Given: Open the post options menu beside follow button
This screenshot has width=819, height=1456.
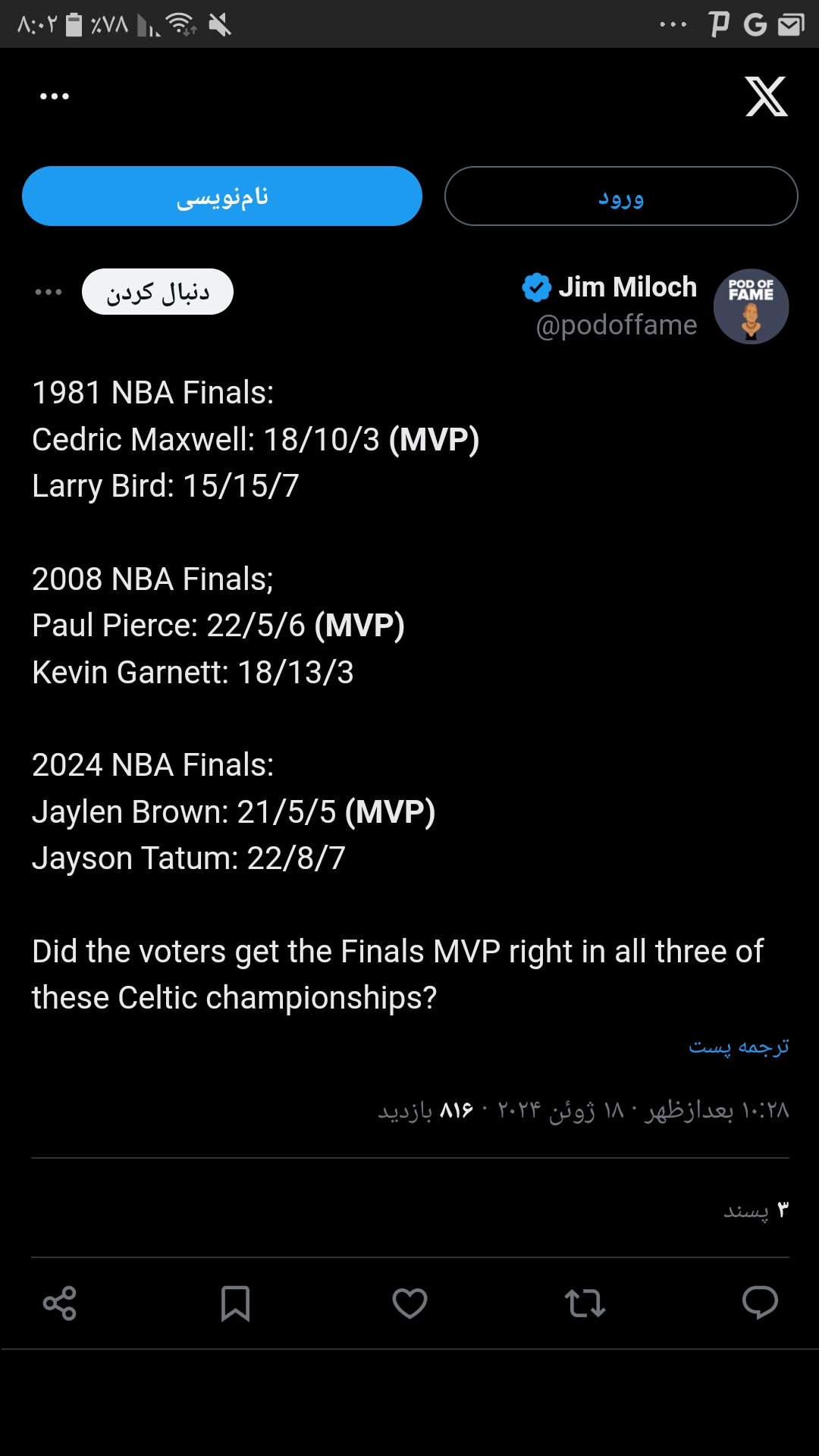Looking at the screenshot, I should 49,292.
